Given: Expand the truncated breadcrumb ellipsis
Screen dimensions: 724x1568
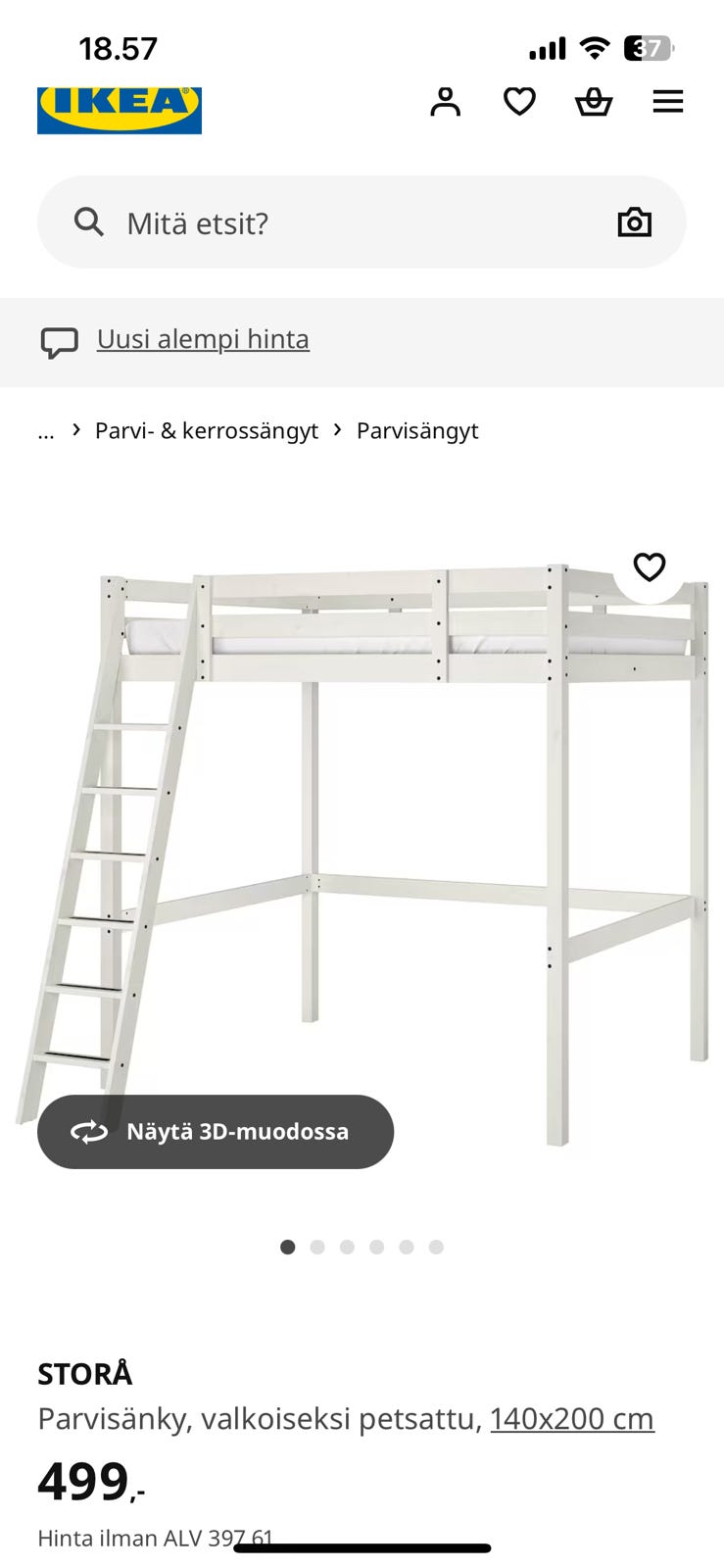Looking at the screenshot, I should (x=45, y=431).
